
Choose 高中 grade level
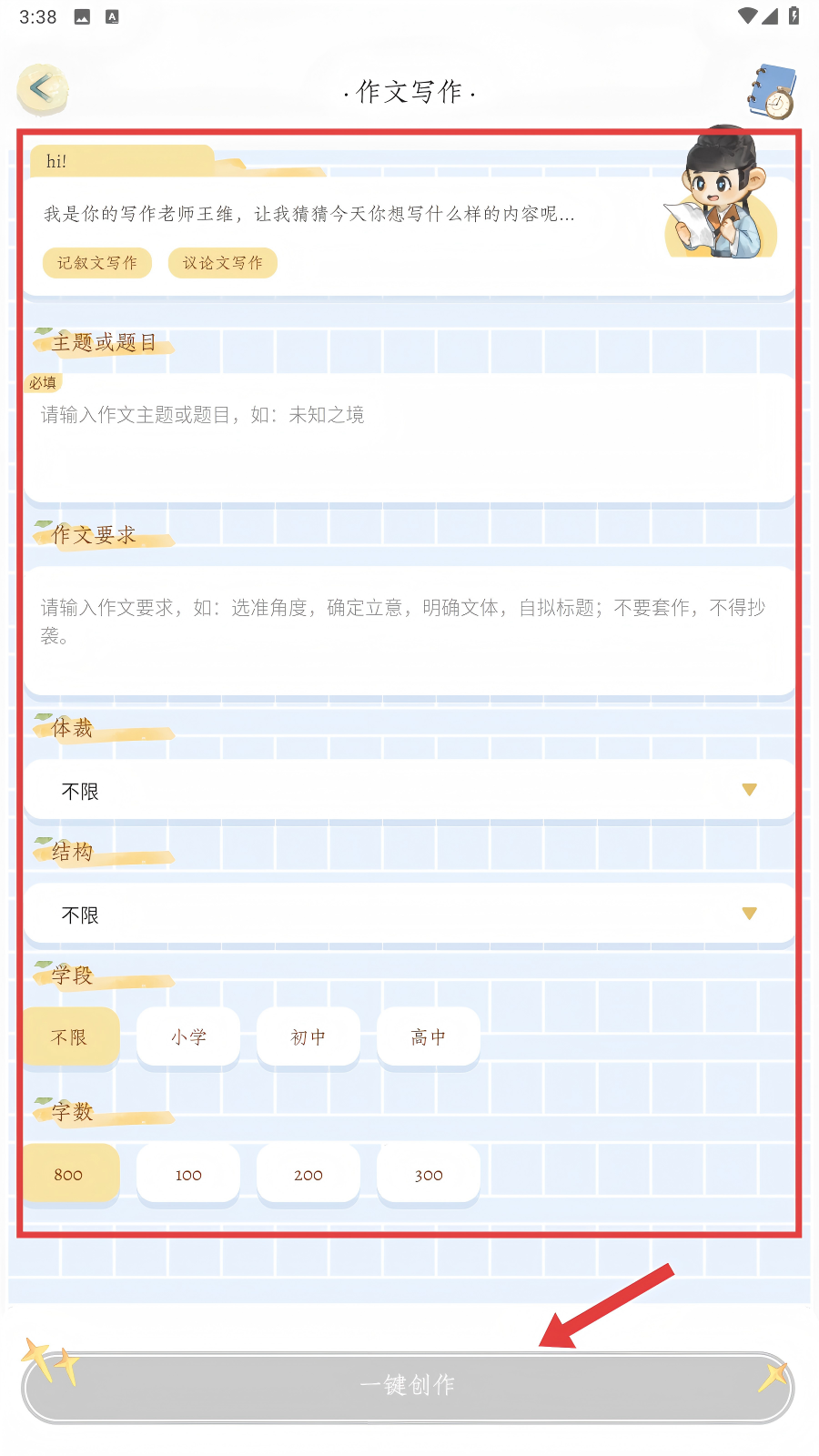[x=429, y=1036]
